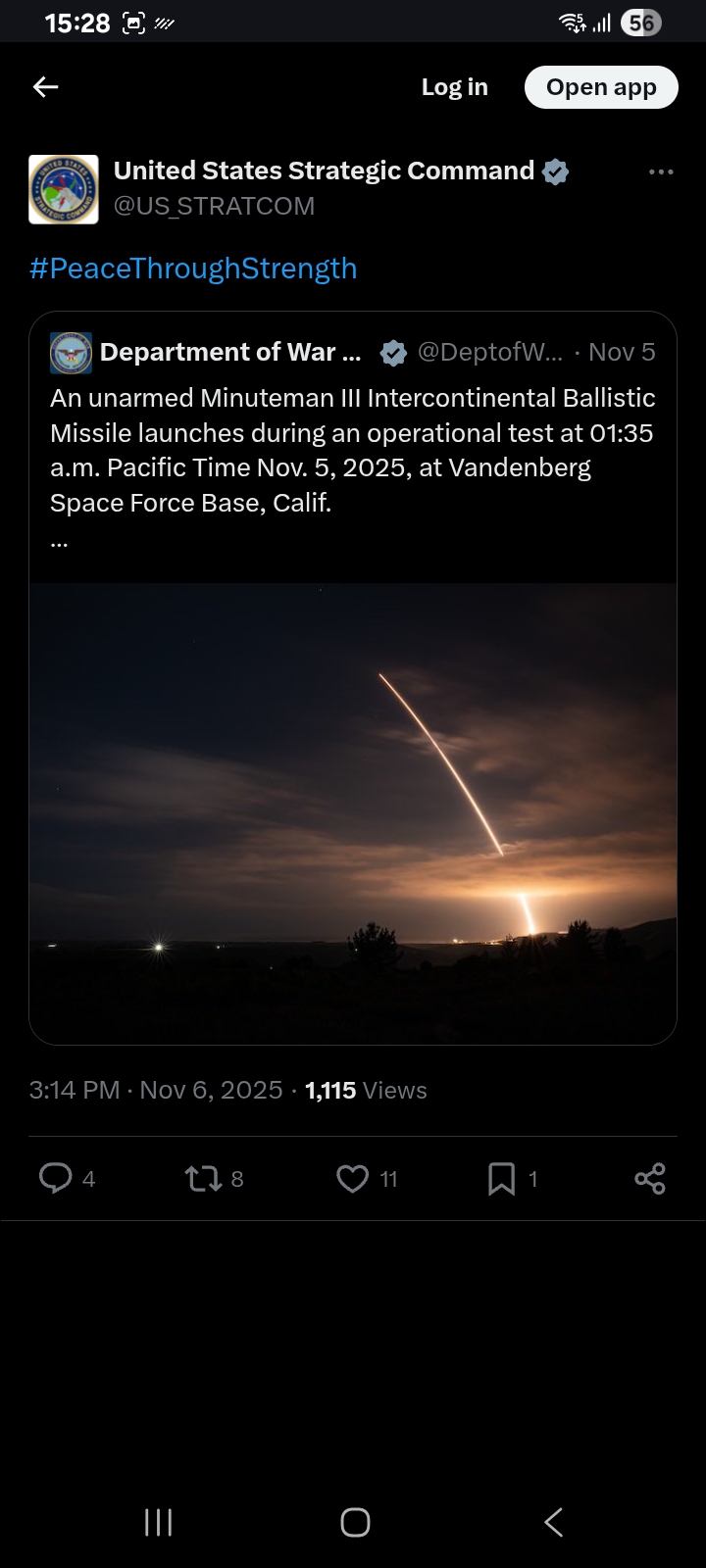This screenshot has height=1568, width=706.
Task: View the United States Strategic Command profile name
Action: coord(324,171)
